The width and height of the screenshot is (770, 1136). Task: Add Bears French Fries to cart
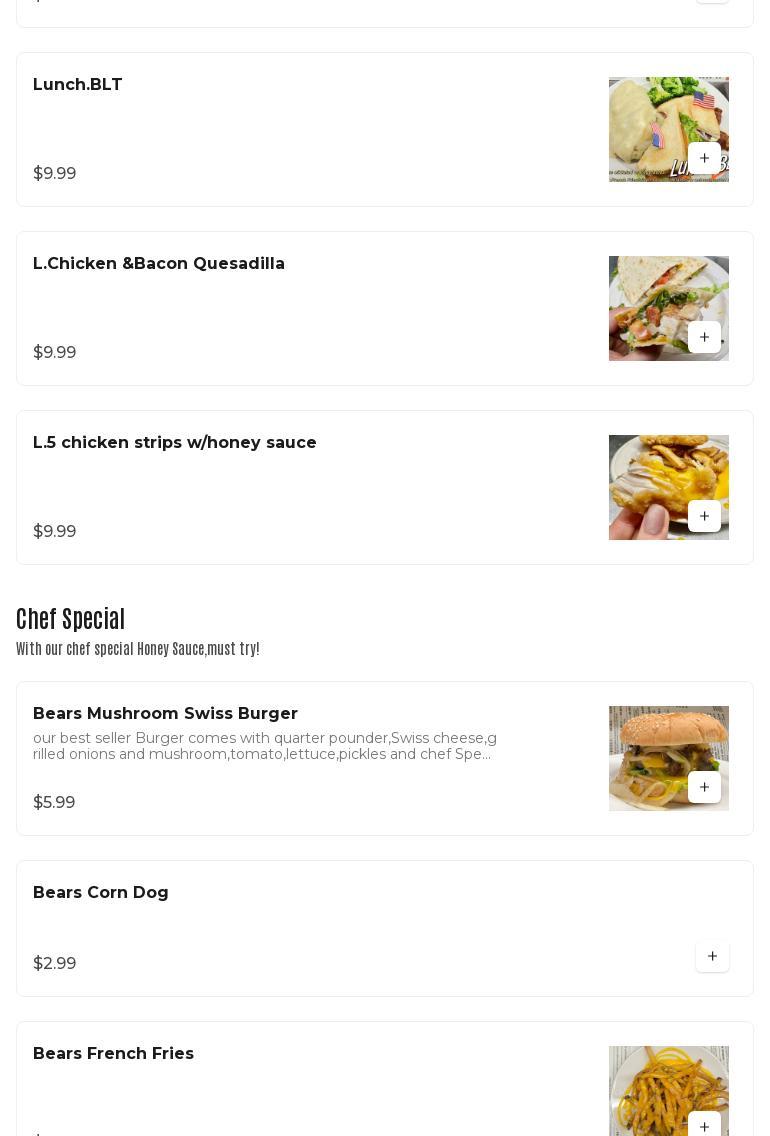click(704, 1125)
